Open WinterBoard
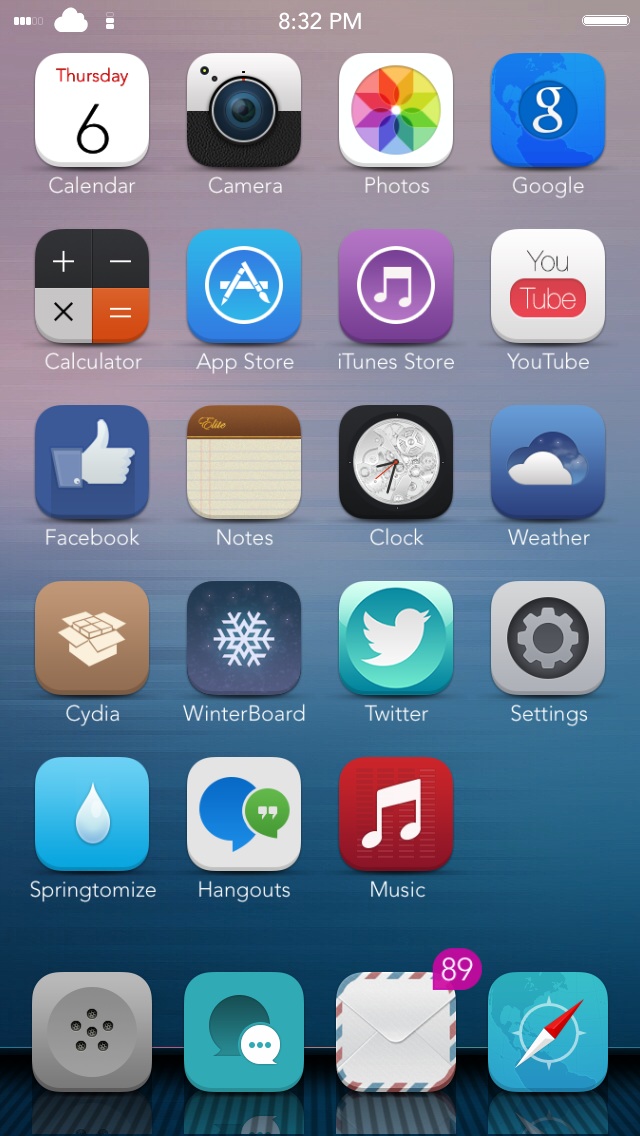 click(244, 638)
